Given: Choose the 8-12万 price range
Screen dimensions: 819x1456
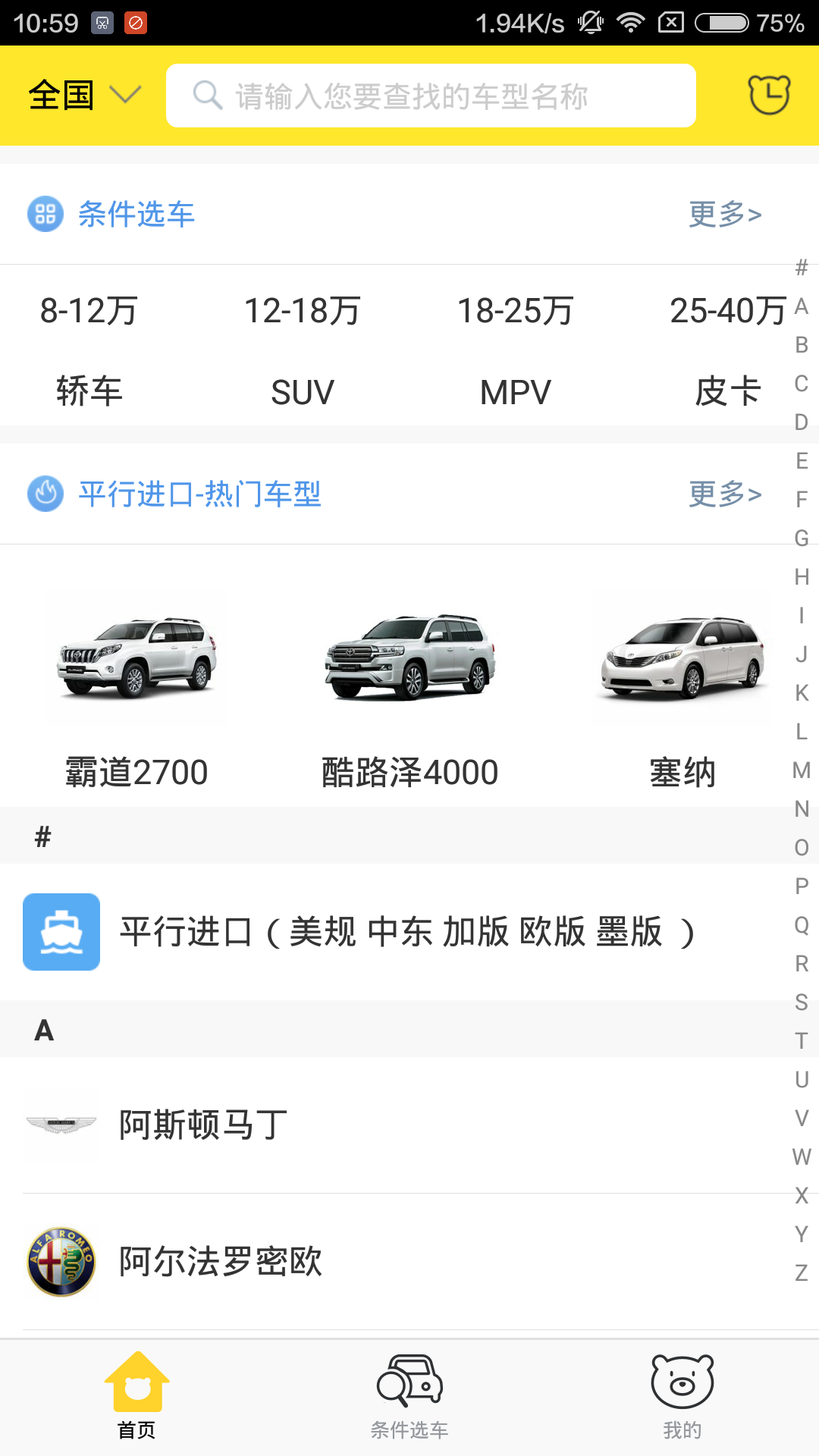Looking at the screenshot, I should [x=91, y=309].
